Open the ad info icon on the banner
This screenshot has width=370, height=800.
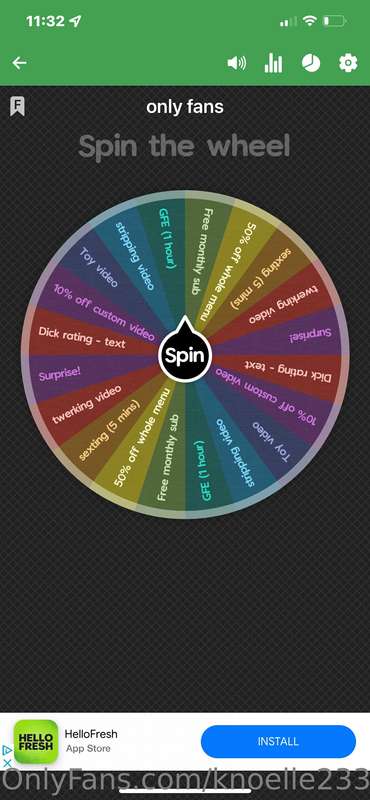6,750
